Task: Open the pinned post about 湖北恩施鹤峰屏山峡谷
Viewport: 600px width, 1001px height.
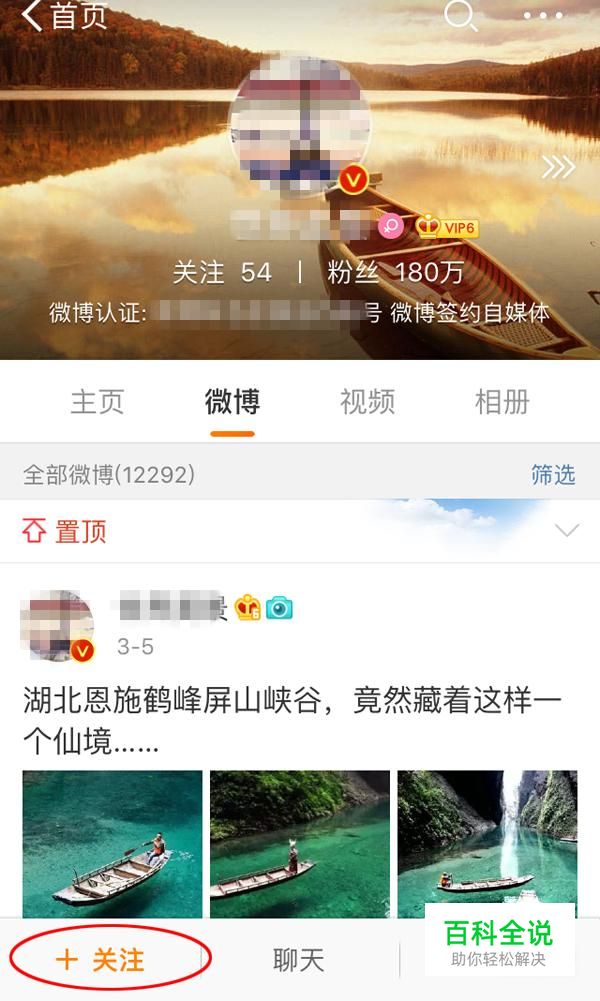Action: [292, 720]
